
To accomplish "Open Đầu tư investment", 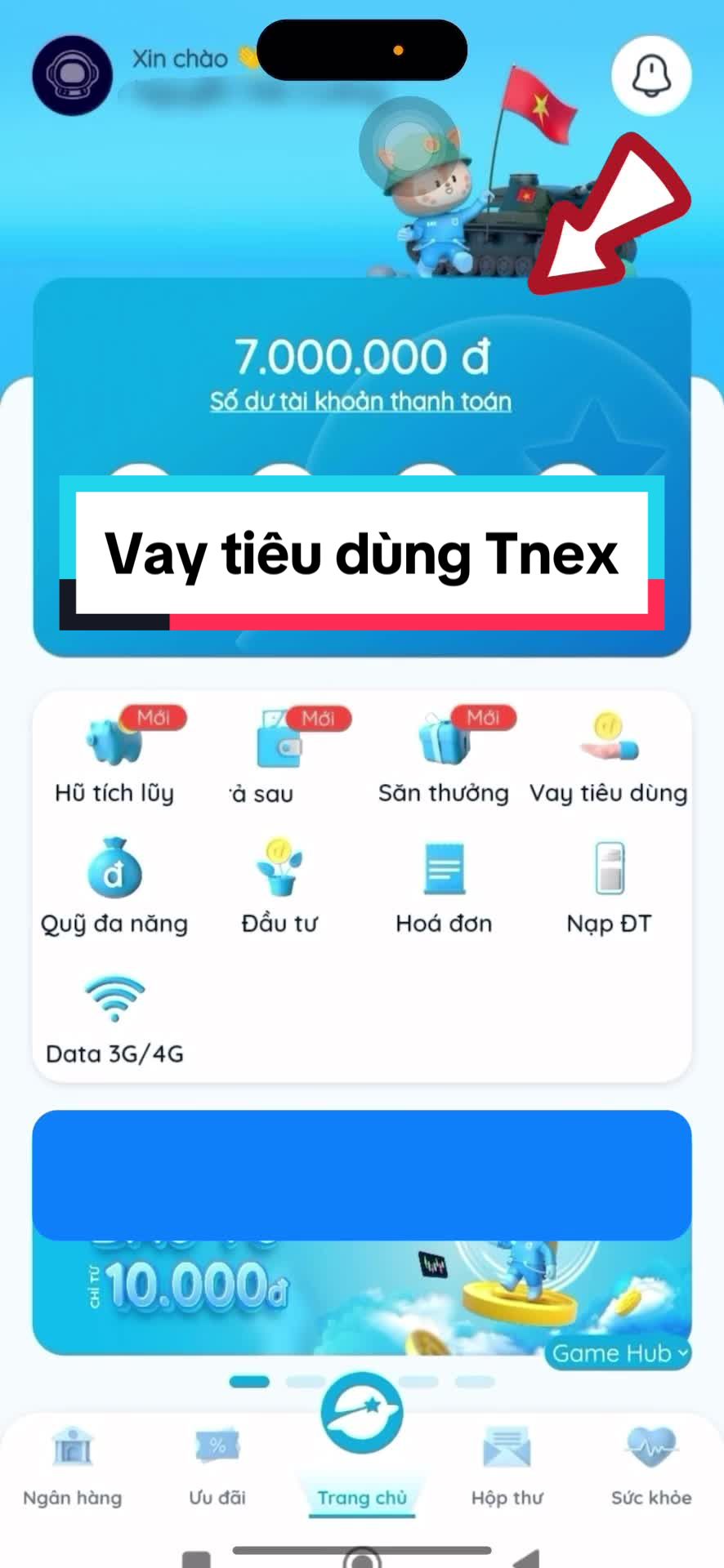I will tap(279, 888).
